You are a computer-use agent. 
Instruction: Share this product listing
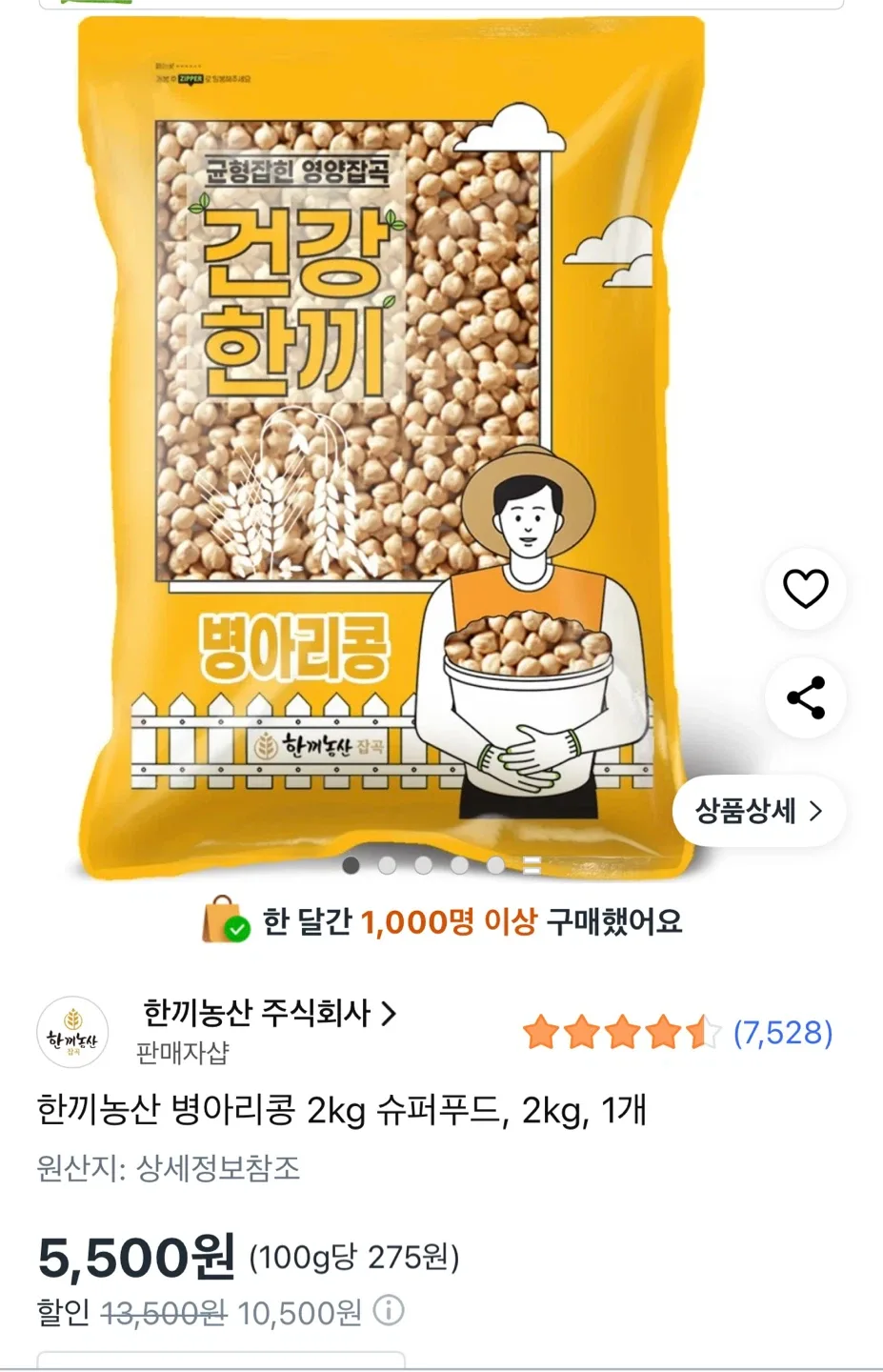tap(805, 697)
